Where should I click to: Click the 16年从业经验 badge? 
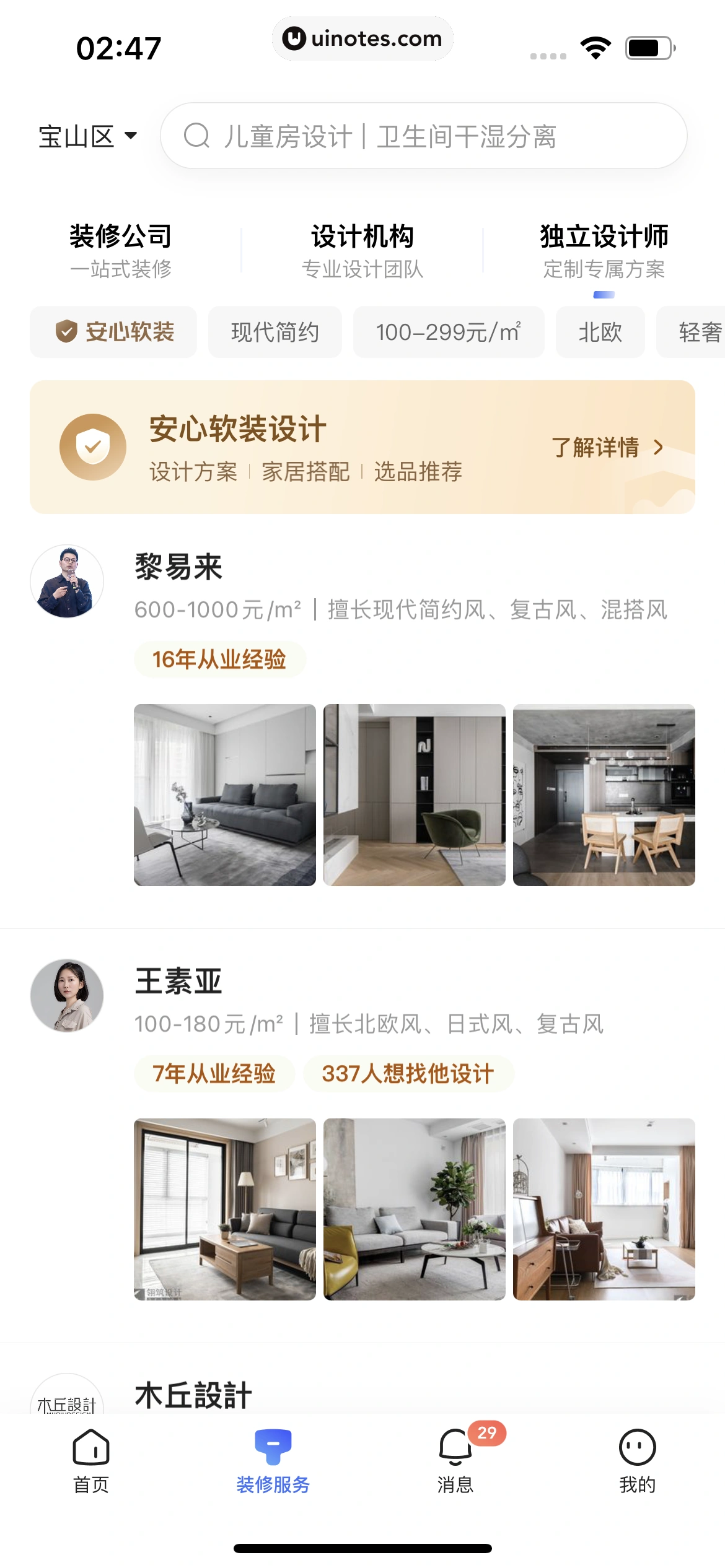(x=219, y=660)
